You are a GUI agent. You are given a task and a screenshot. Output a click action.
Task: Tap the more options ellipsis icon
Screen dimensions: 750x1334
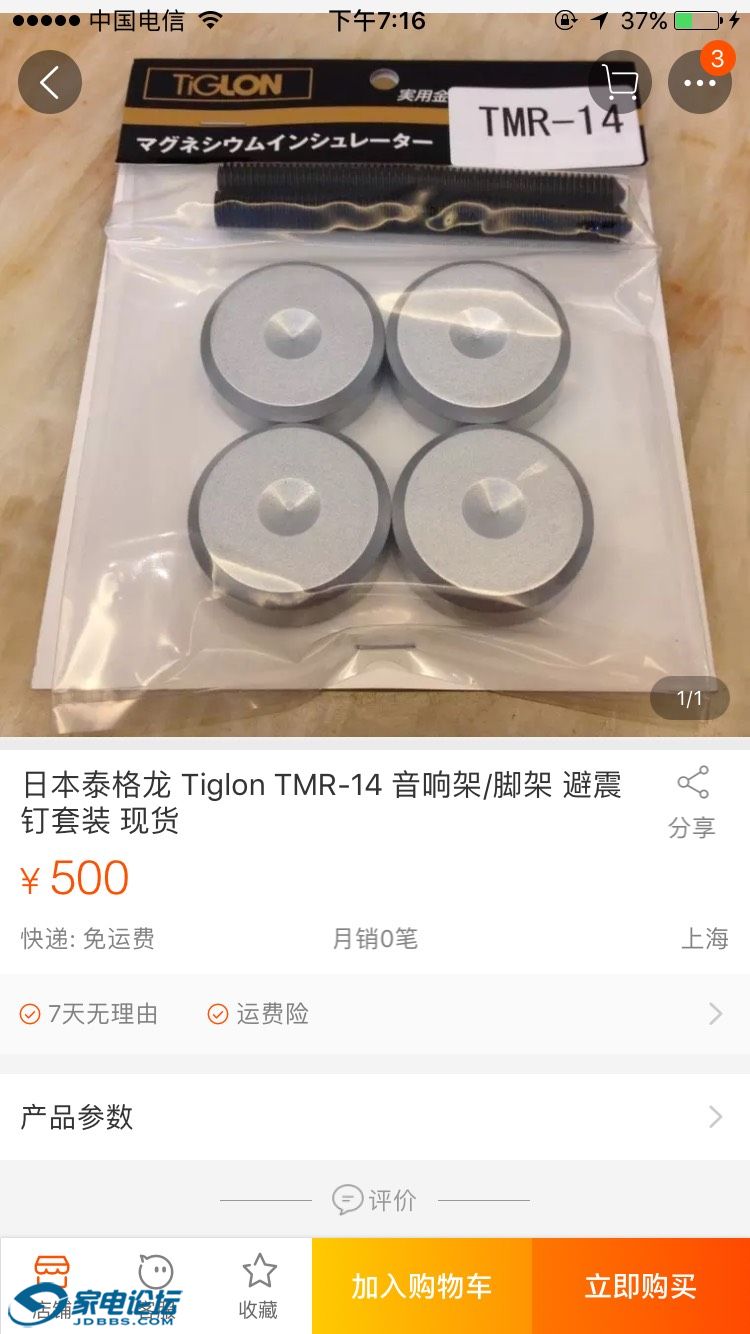point(700,82)
